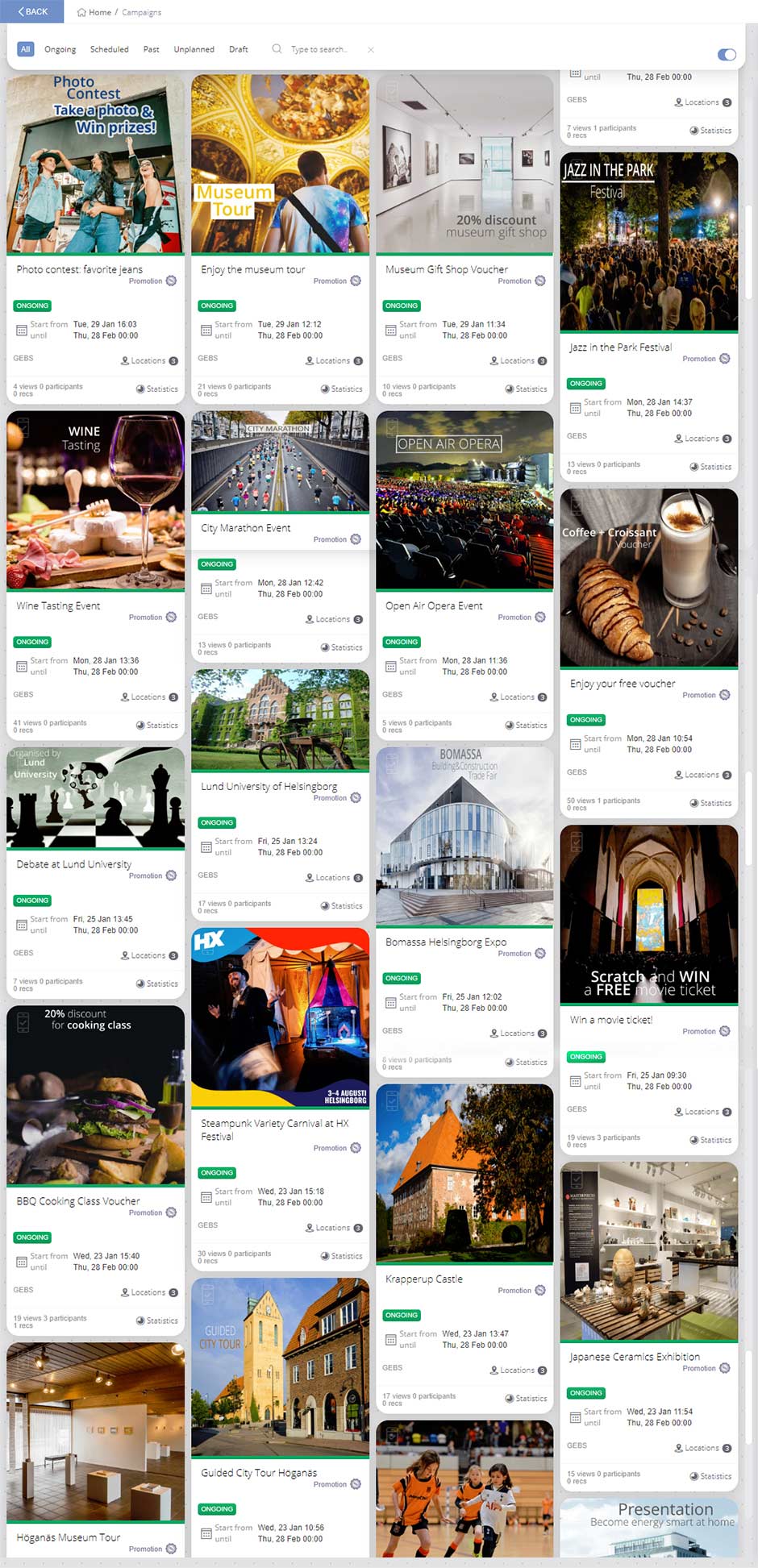
Task: Switch to the Ongoing filter
Action: (60, 49)
